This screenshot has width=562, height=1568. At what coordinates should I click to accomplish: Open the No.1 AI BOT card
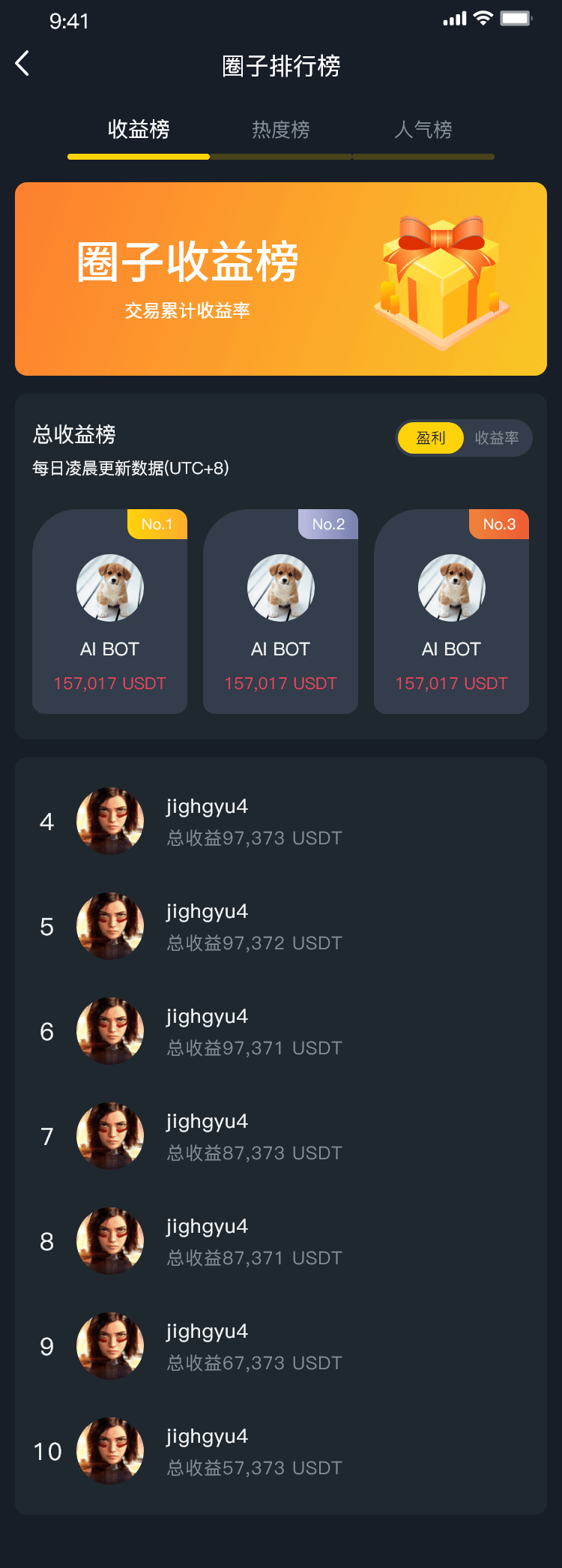(109, 611)
